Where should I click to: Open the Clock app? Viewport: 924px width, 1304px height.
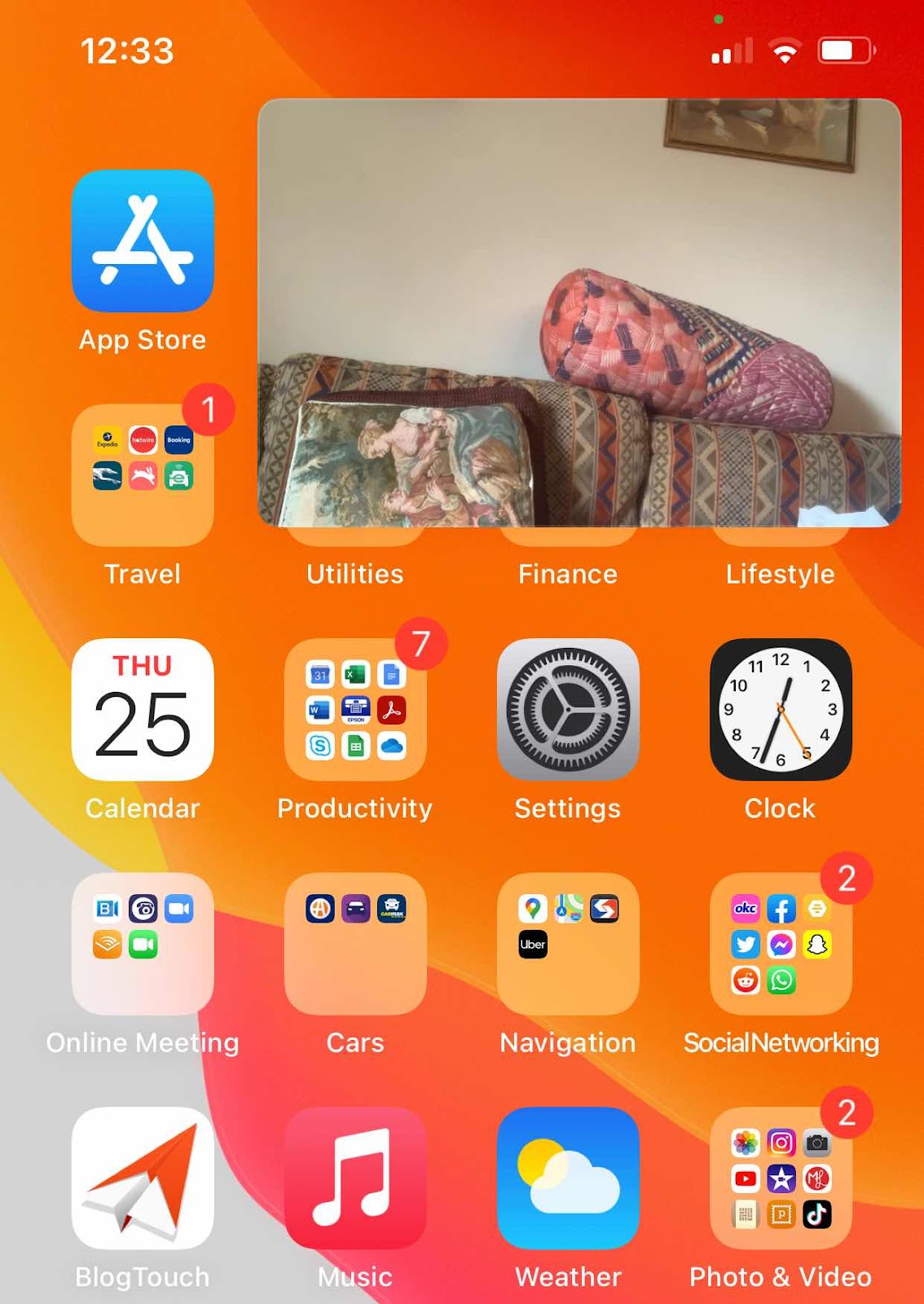(x=781, y=709)
